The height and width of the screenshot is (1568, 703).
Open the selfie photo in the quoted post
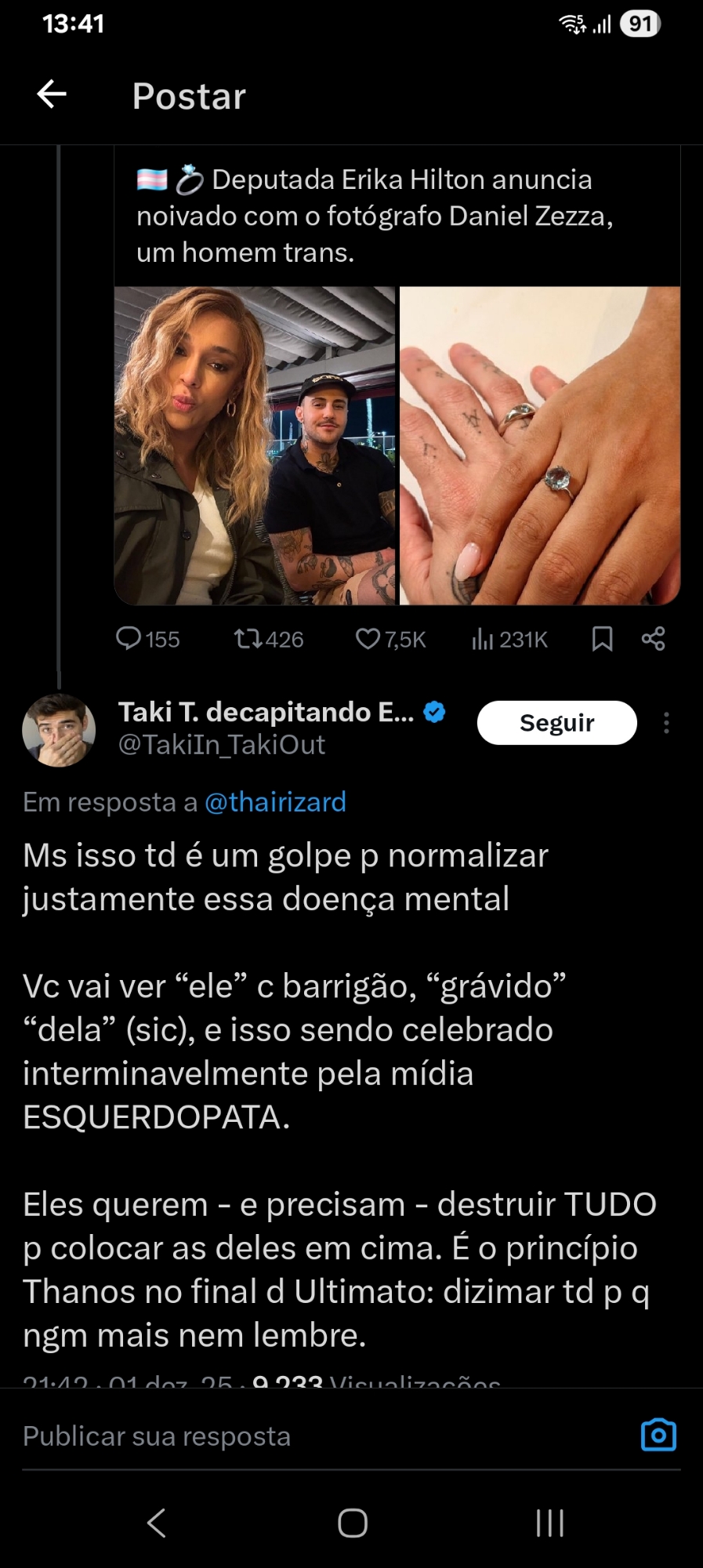click(x=255, y=445)
